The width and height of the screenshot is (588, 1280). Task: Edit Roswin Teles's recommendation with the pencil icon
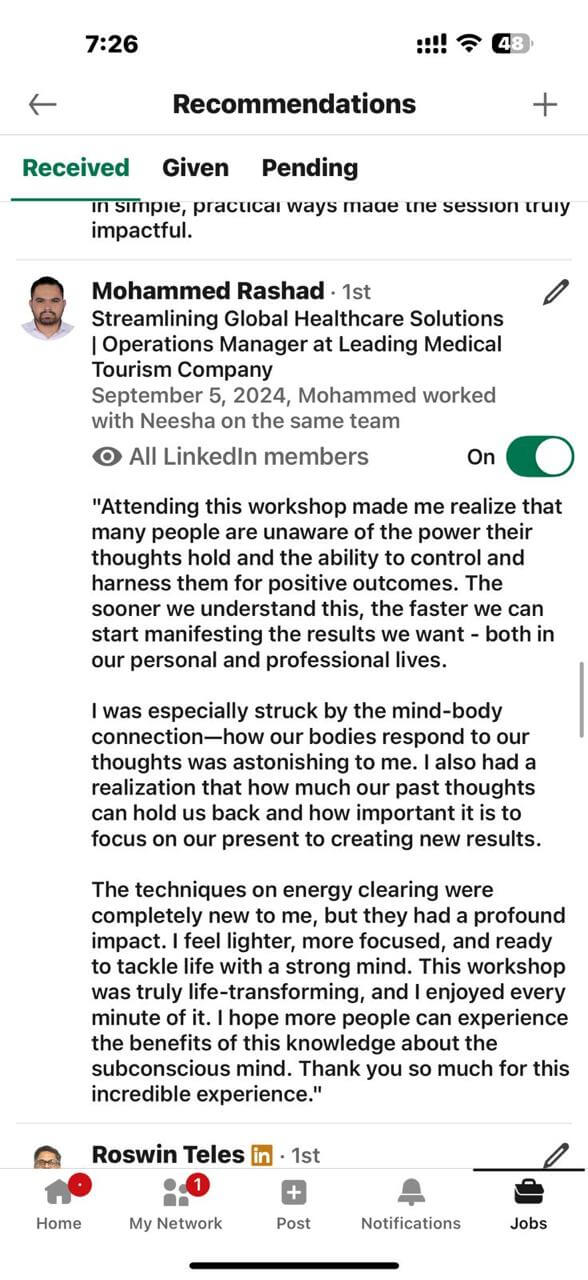pos(556,1155)
